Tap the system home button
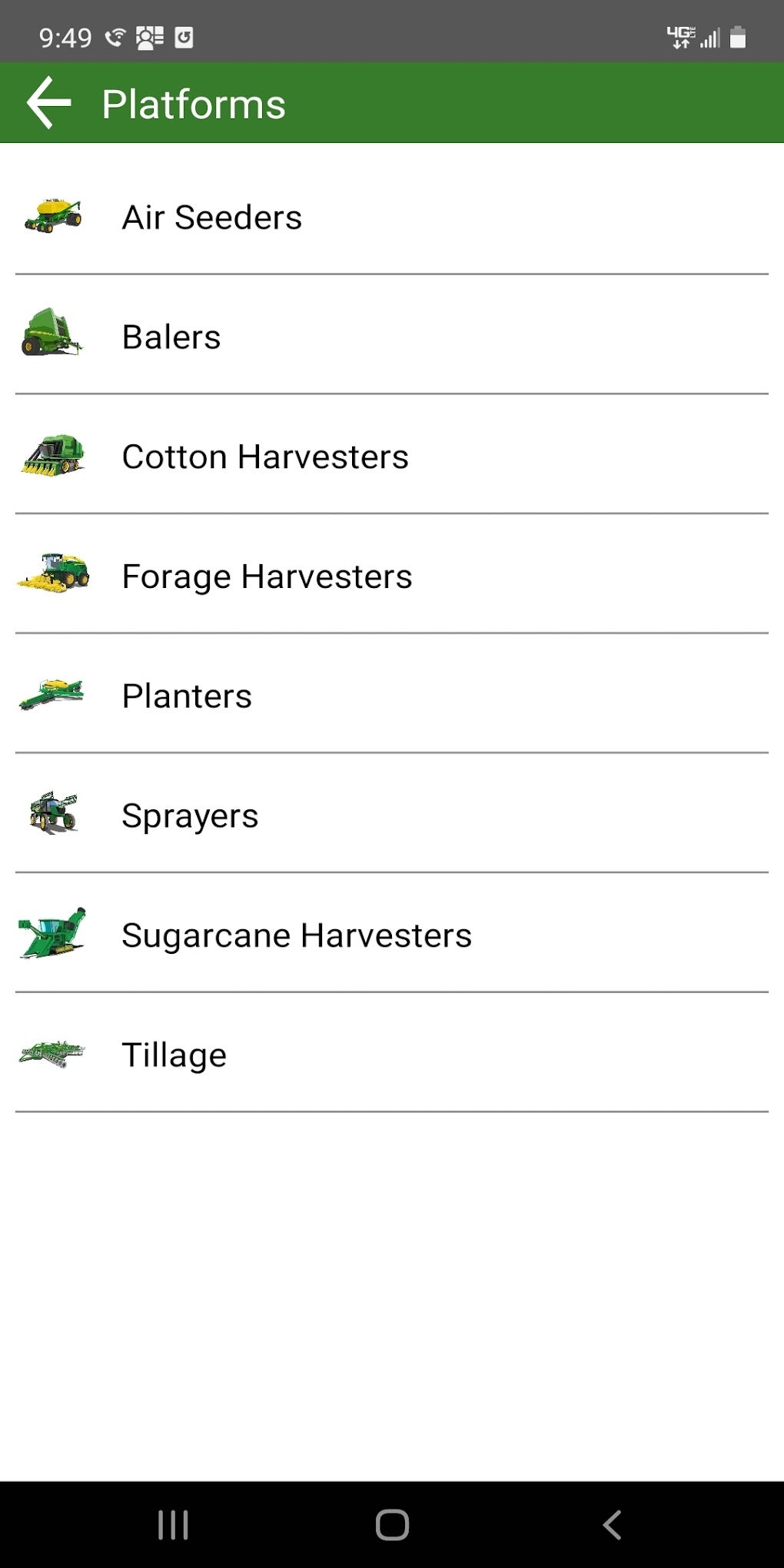Viewport: 784px width, 1568px height. point(392,1525)
